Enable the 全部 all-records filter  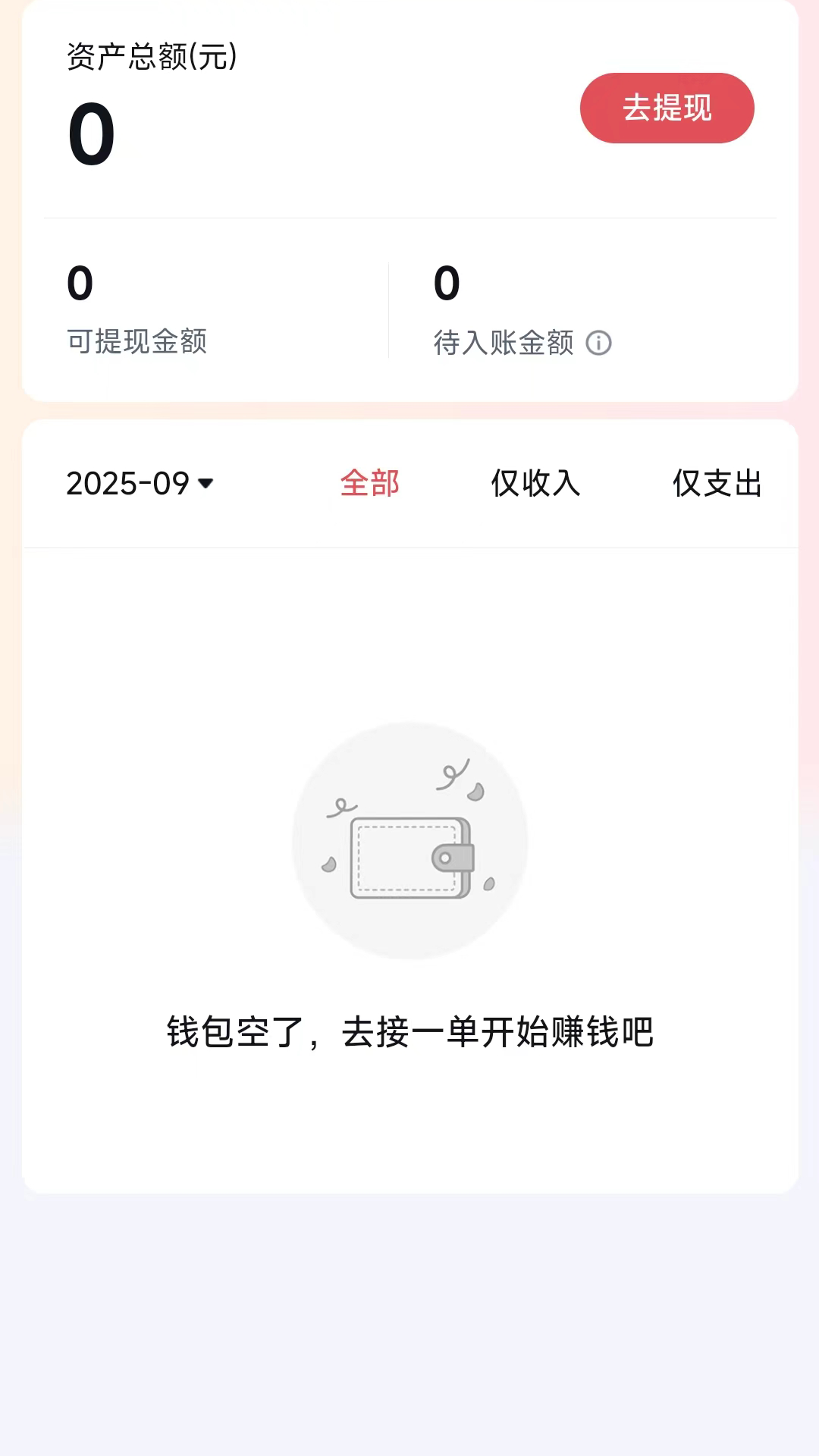[x=369, y=484]
